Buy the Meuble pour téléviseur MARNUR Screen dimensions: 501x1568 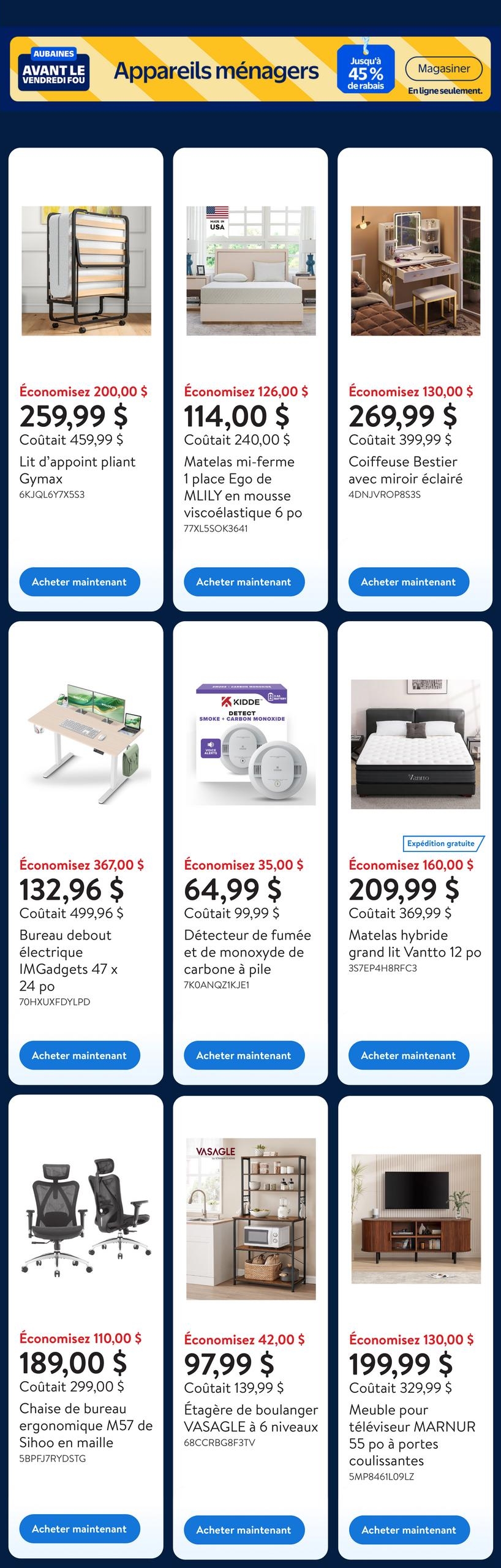pyautogui.click(x=409, y=1529)
